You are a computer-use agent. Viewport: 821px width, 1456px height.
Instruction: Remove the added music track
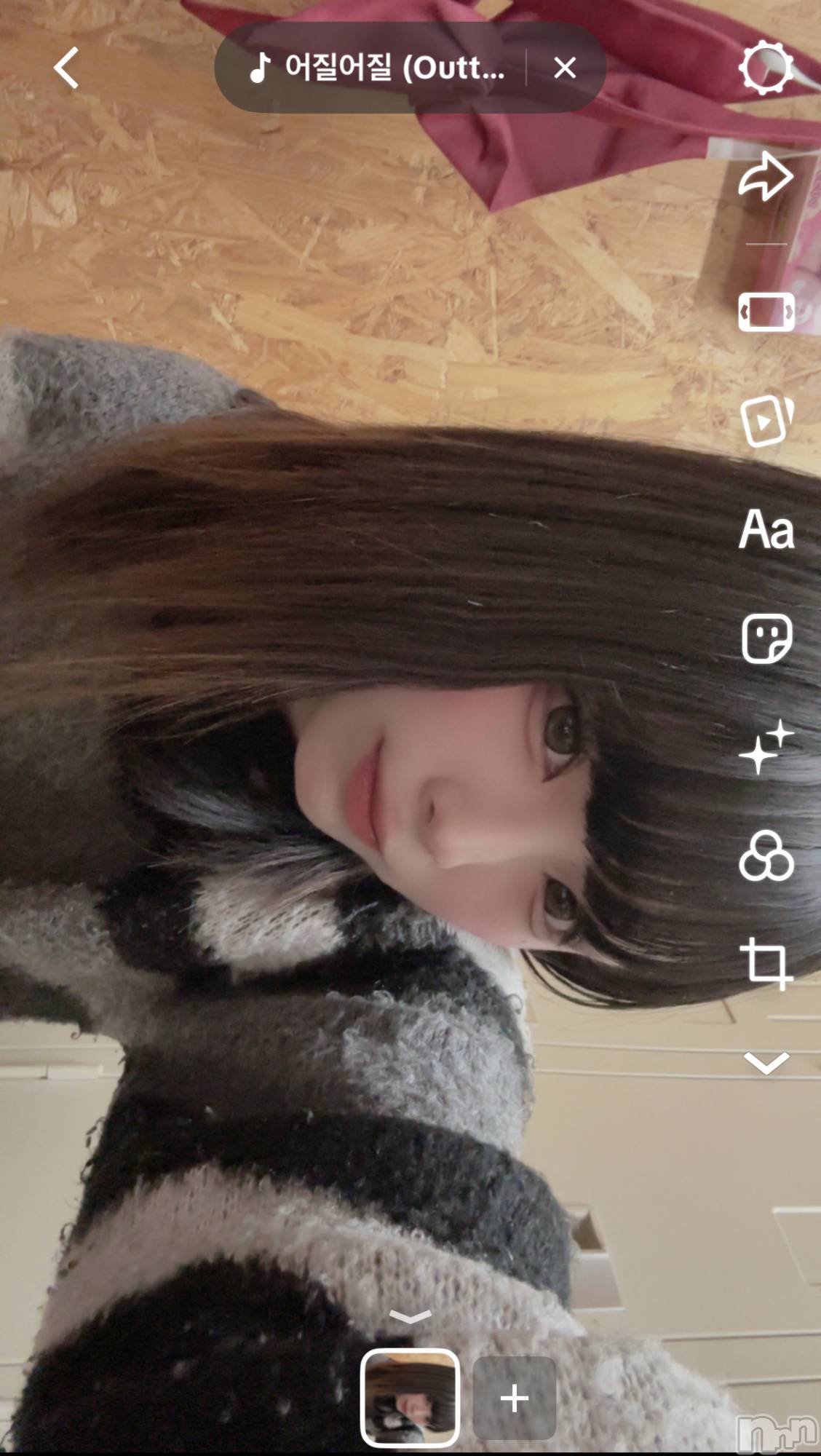point(565,68)
